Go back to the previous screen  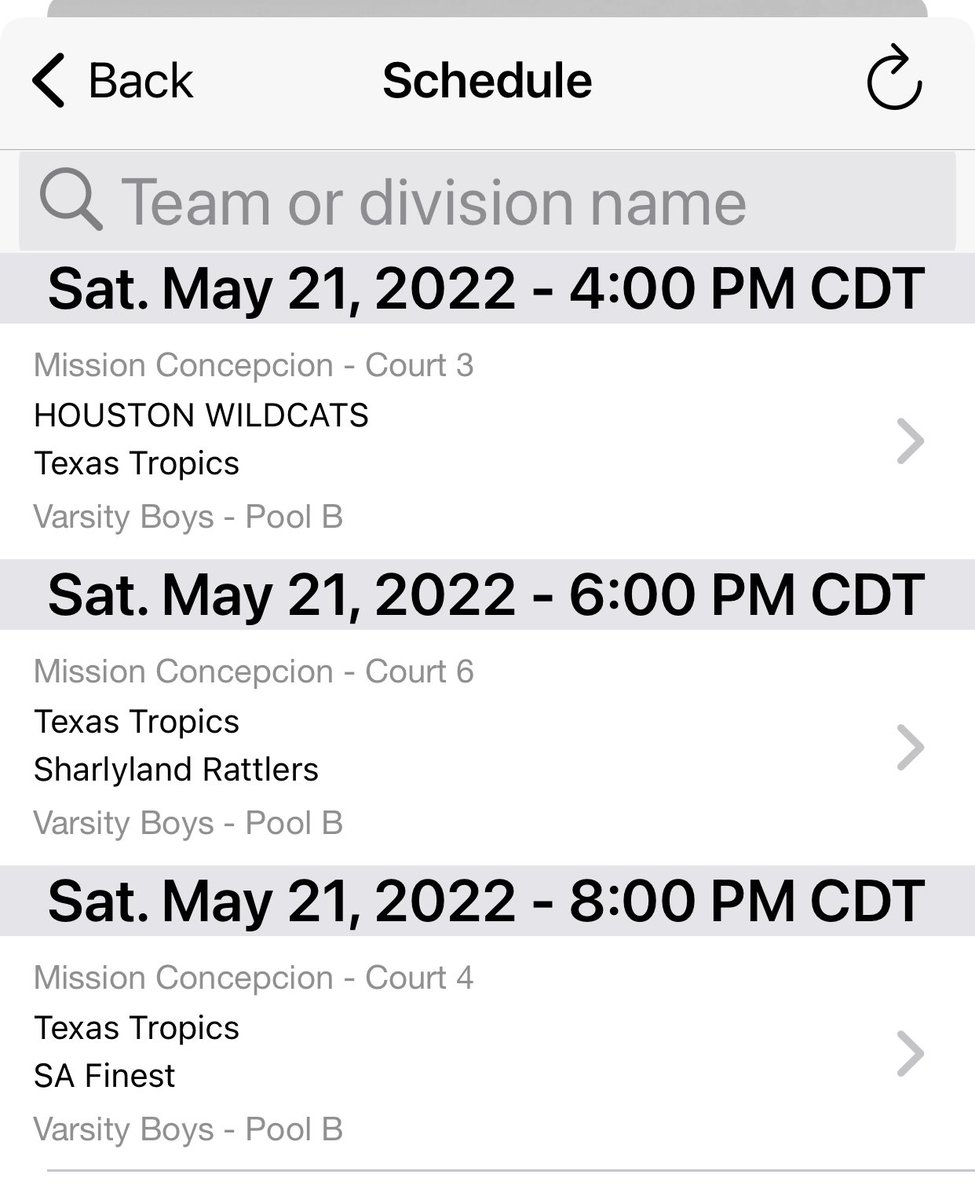tap(111, 81)
